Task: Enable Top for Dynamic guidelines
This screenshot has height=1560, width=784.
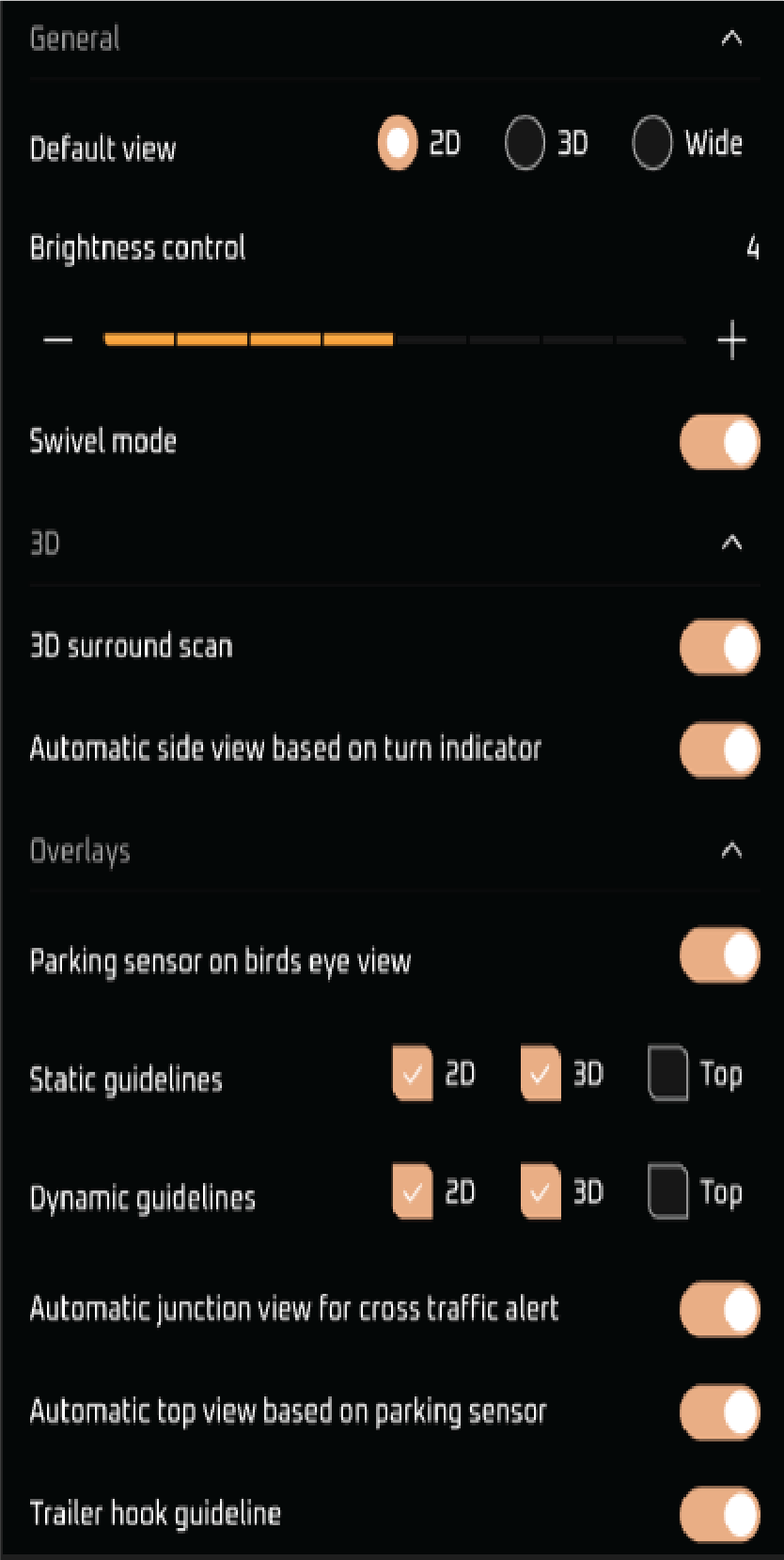Action: point(668,1192)
